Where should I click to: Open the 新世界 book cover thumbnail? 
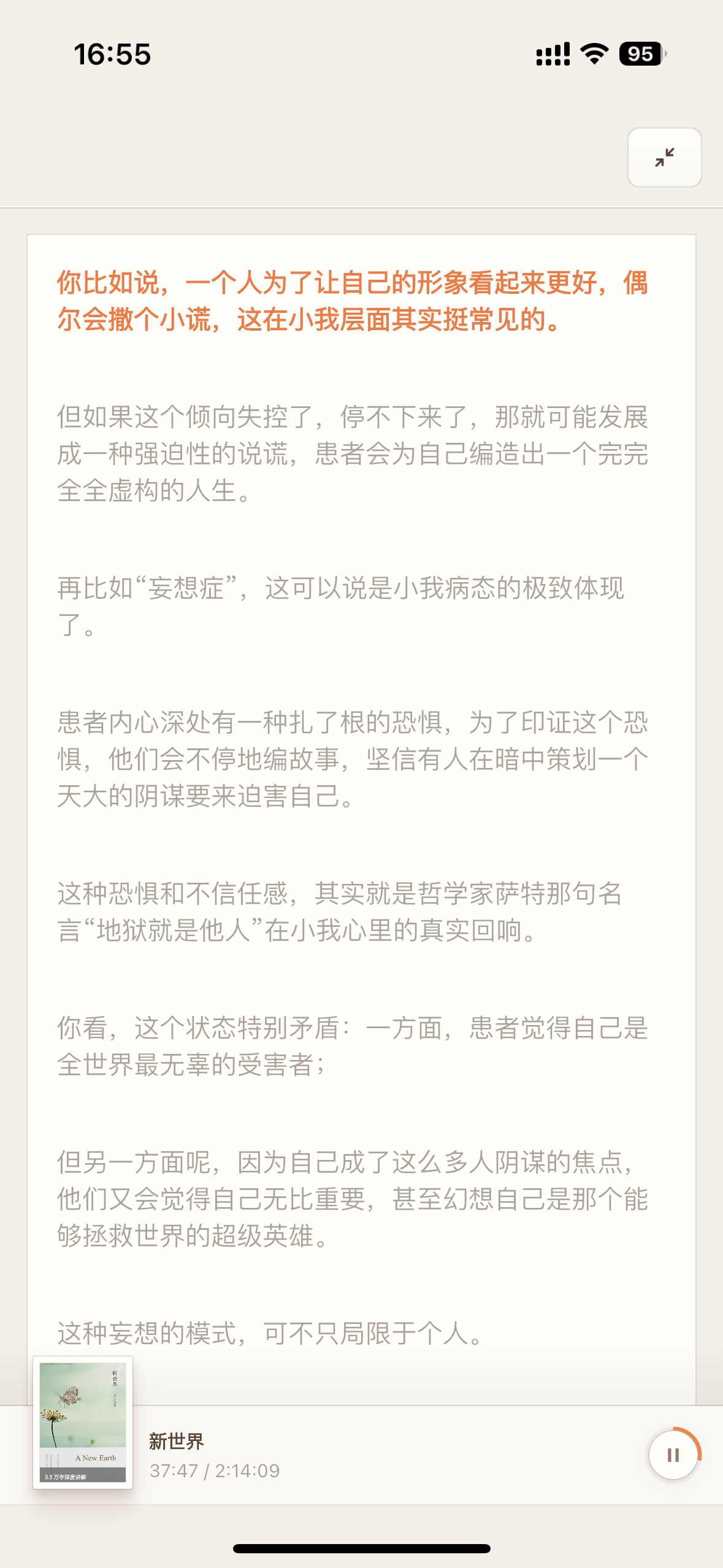83,1421
